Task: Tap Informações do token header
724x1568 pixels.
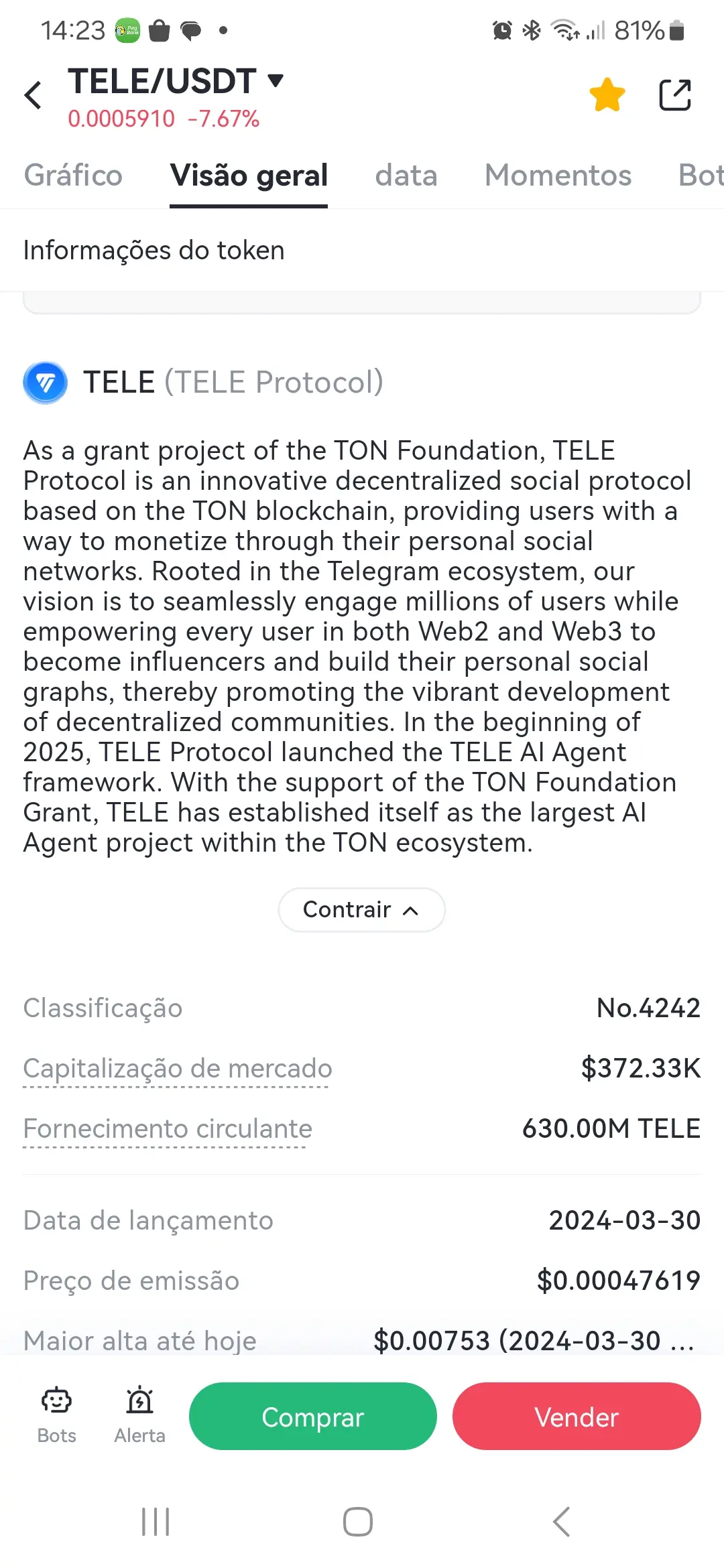Action: (x=154, y=250)
